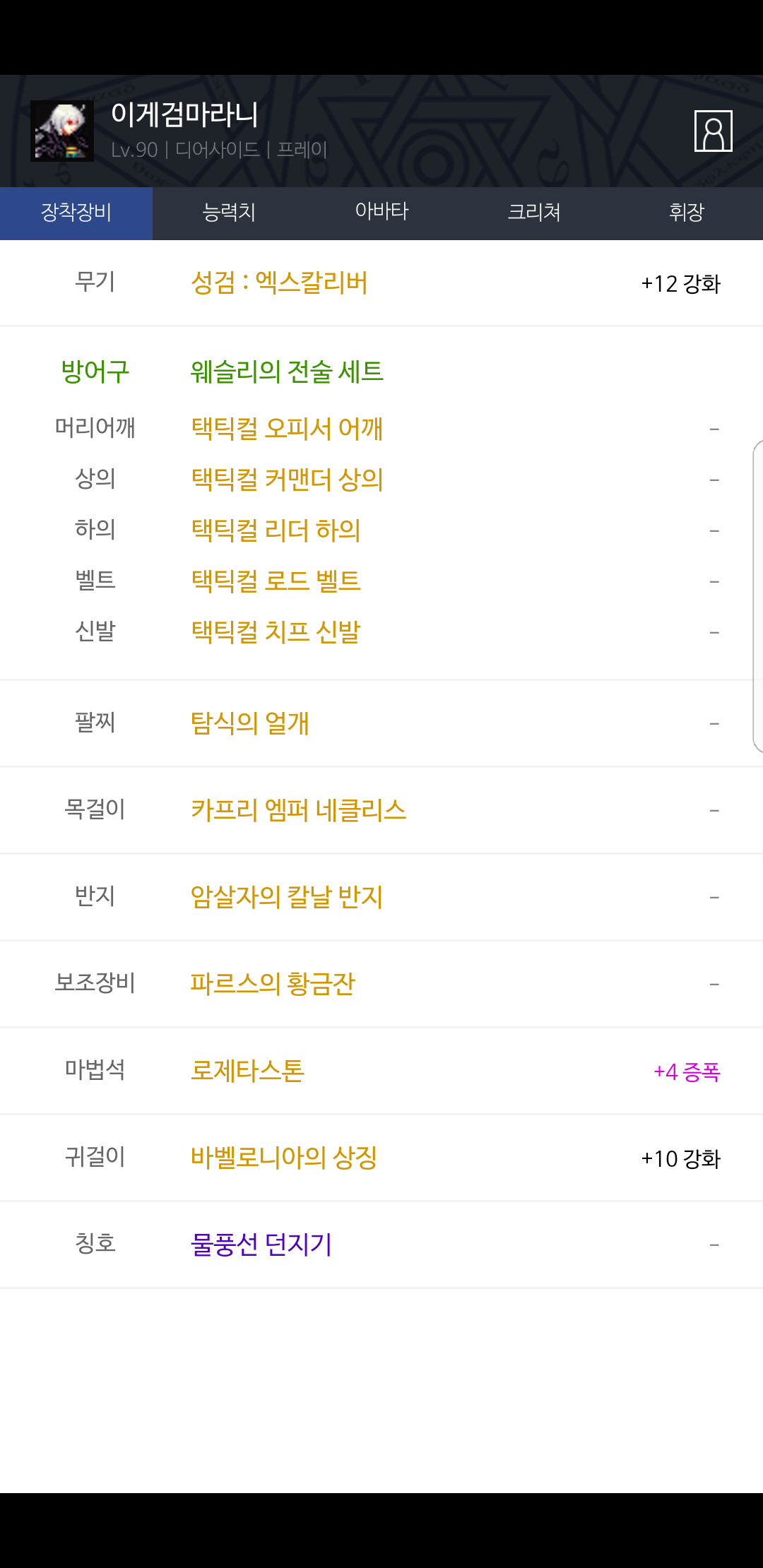Switch to the 크리쳐 tab

tap(534, 213)
